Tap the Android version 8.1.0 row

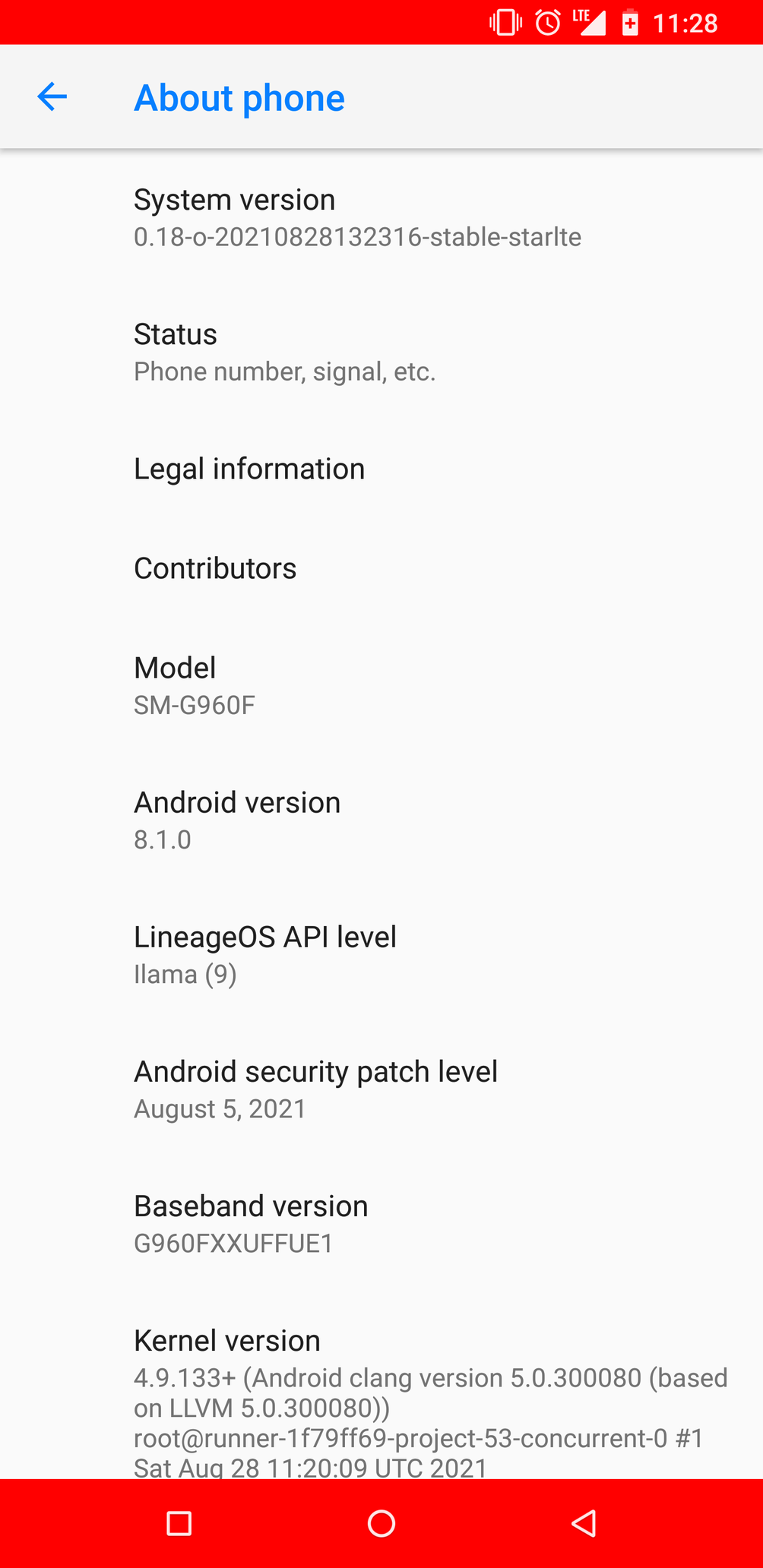[x=381, y=820]
